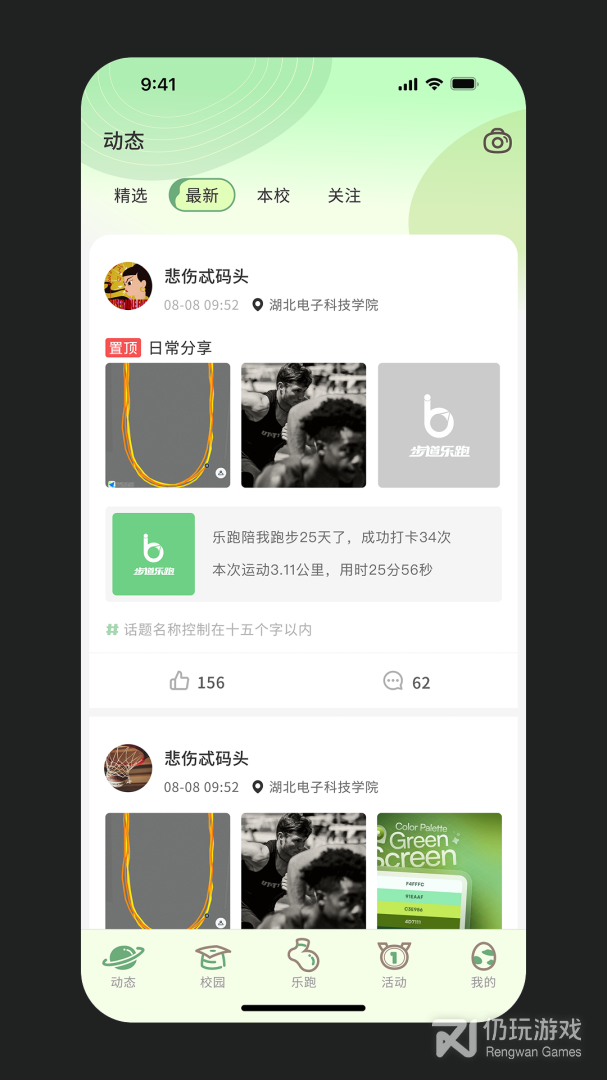
Task: Go to the 校园 bottom tab
Action: 213,965
